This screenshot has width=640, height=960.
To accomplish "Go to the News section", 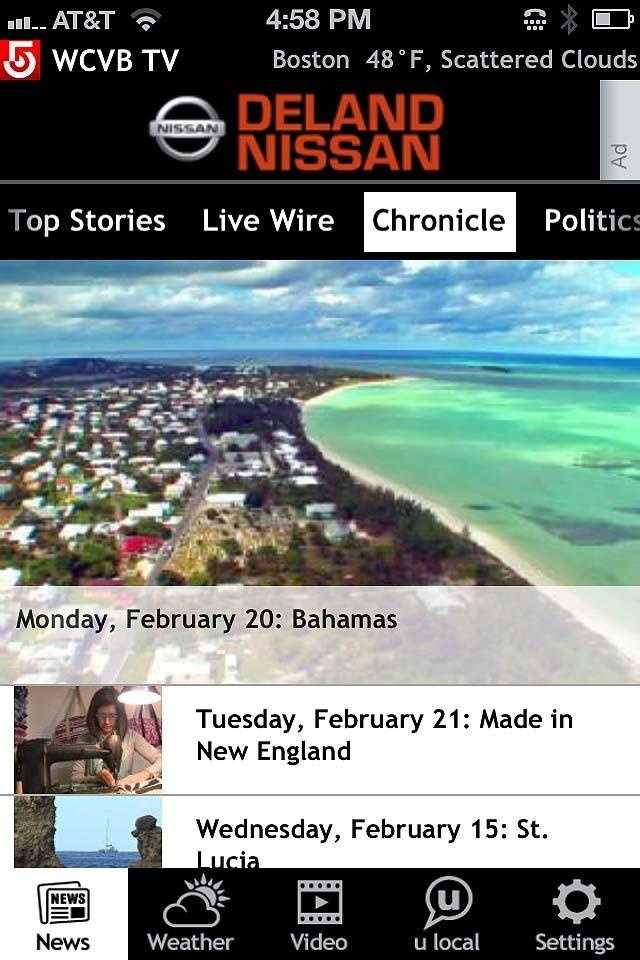I will tap(63, 915).
